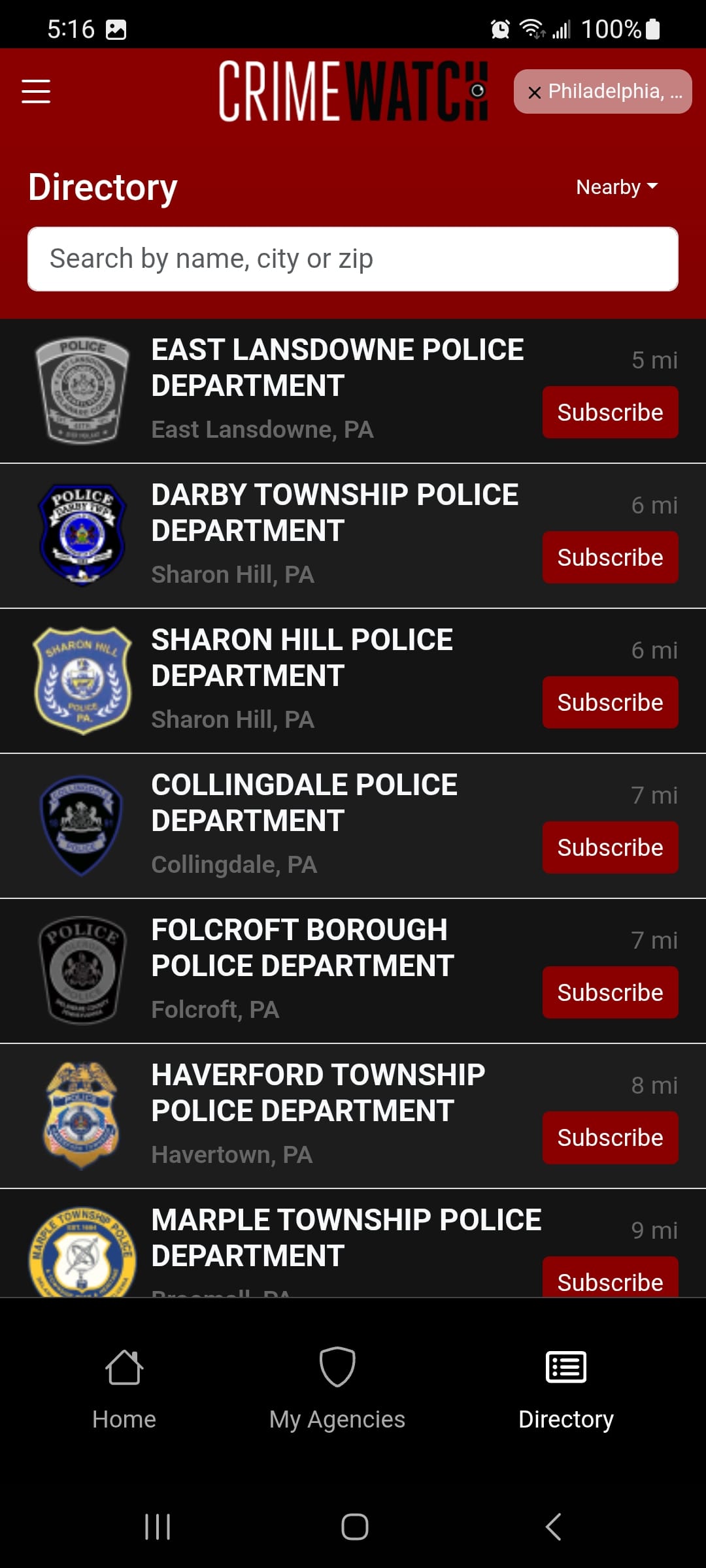
Task: Open the hamburger navigation menu
Action: 36,91
